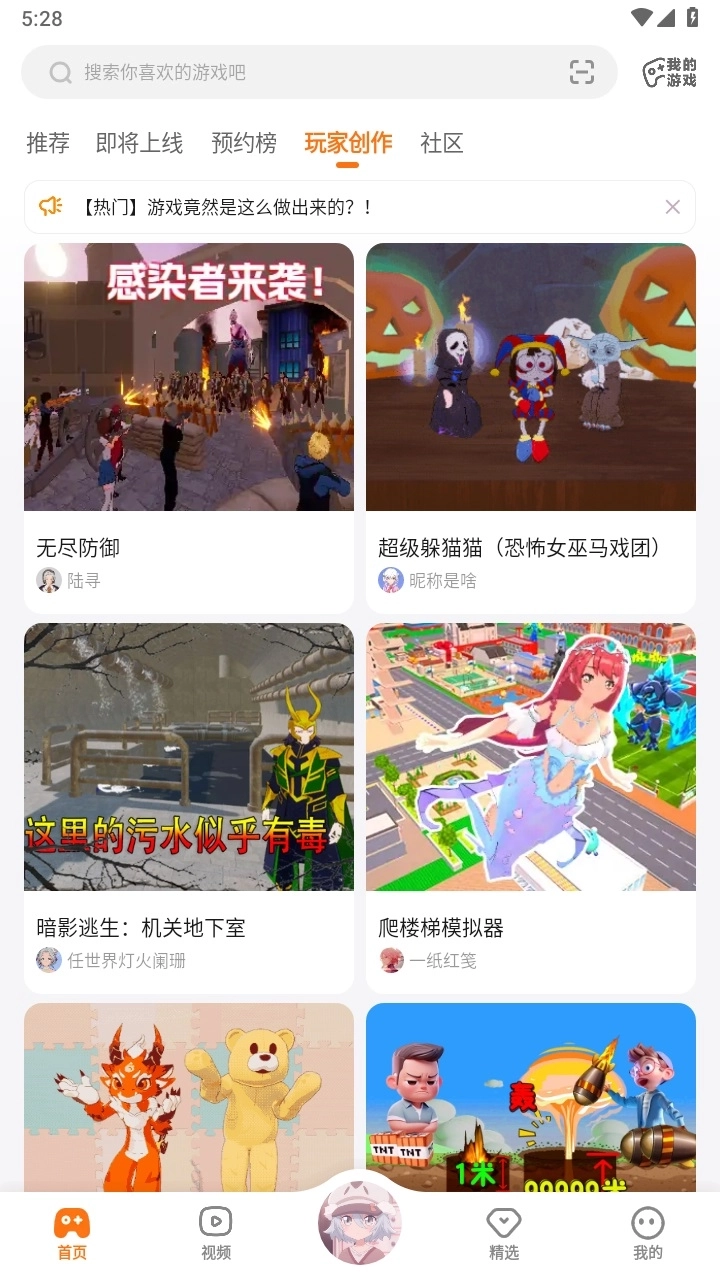Switch to the 推荐 tab

click(x=46, y=143)
